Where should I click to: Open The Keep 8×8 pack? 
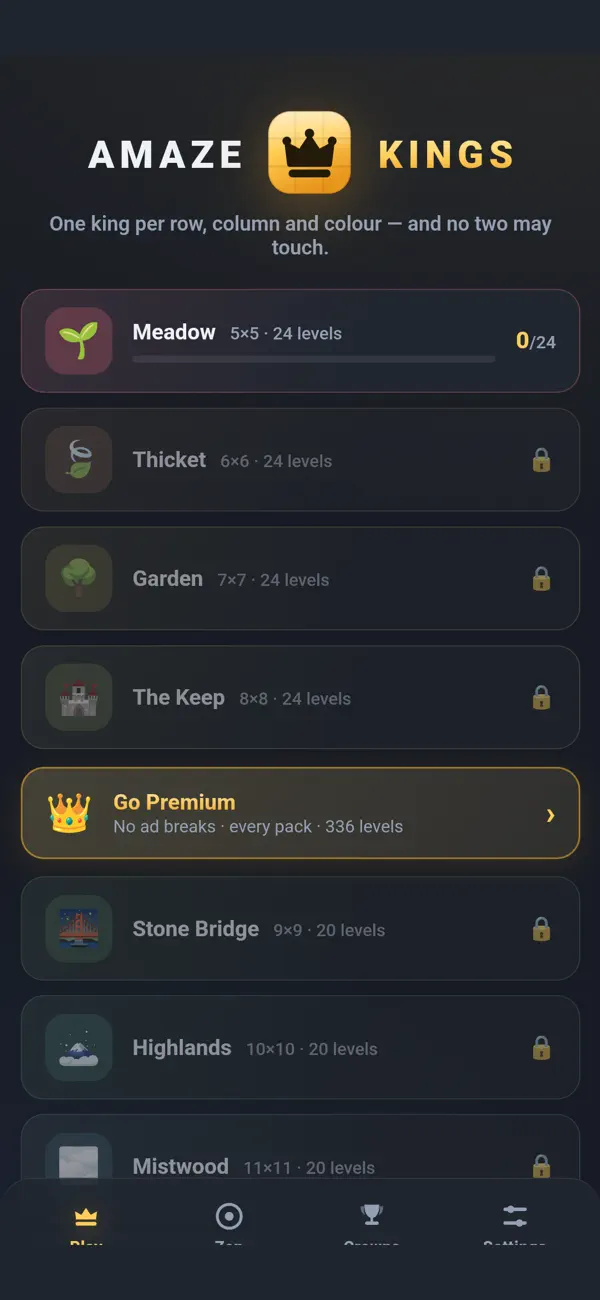click(x=300, y=697)
